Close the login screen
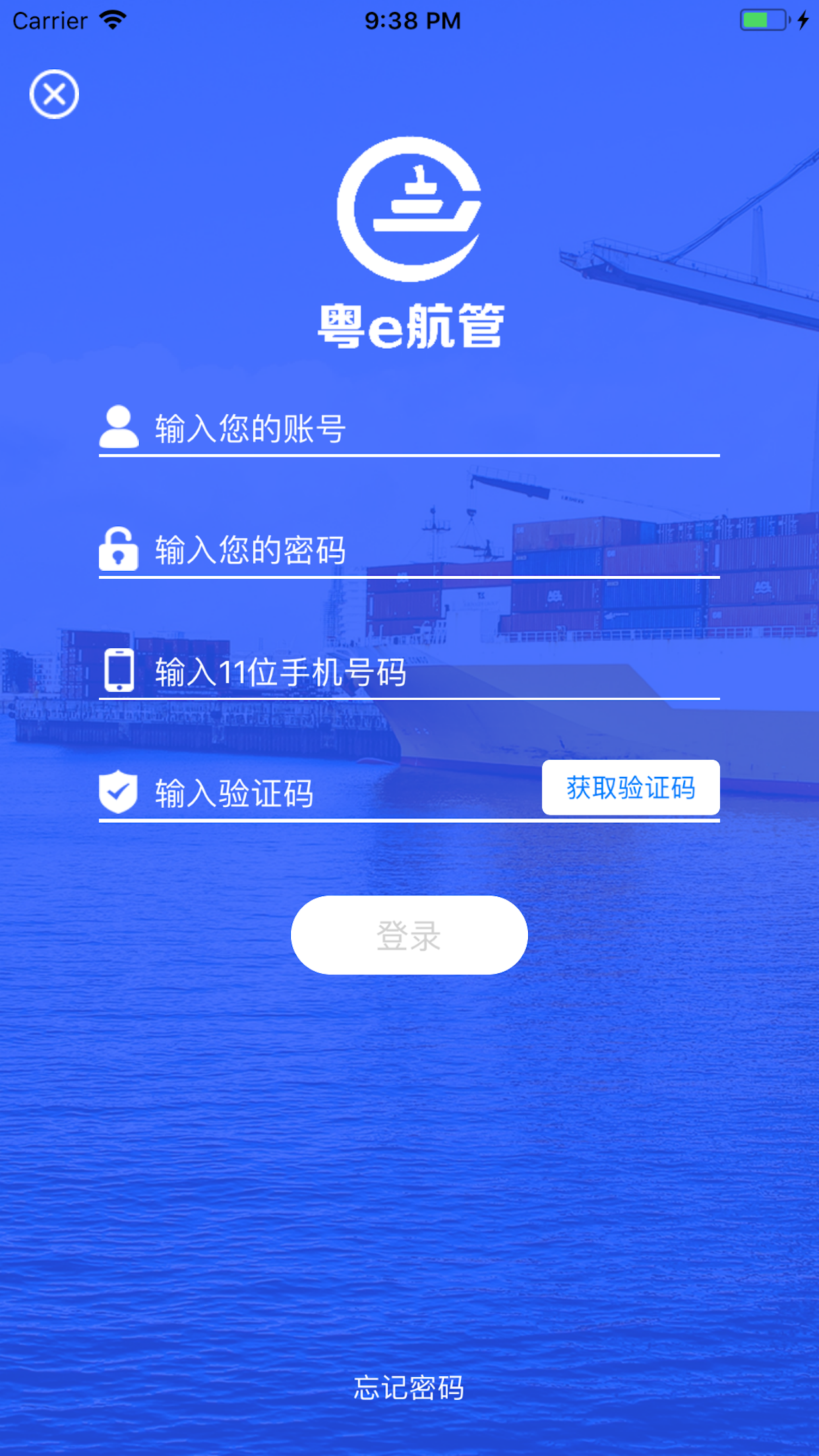 click(x=54, y=94)
